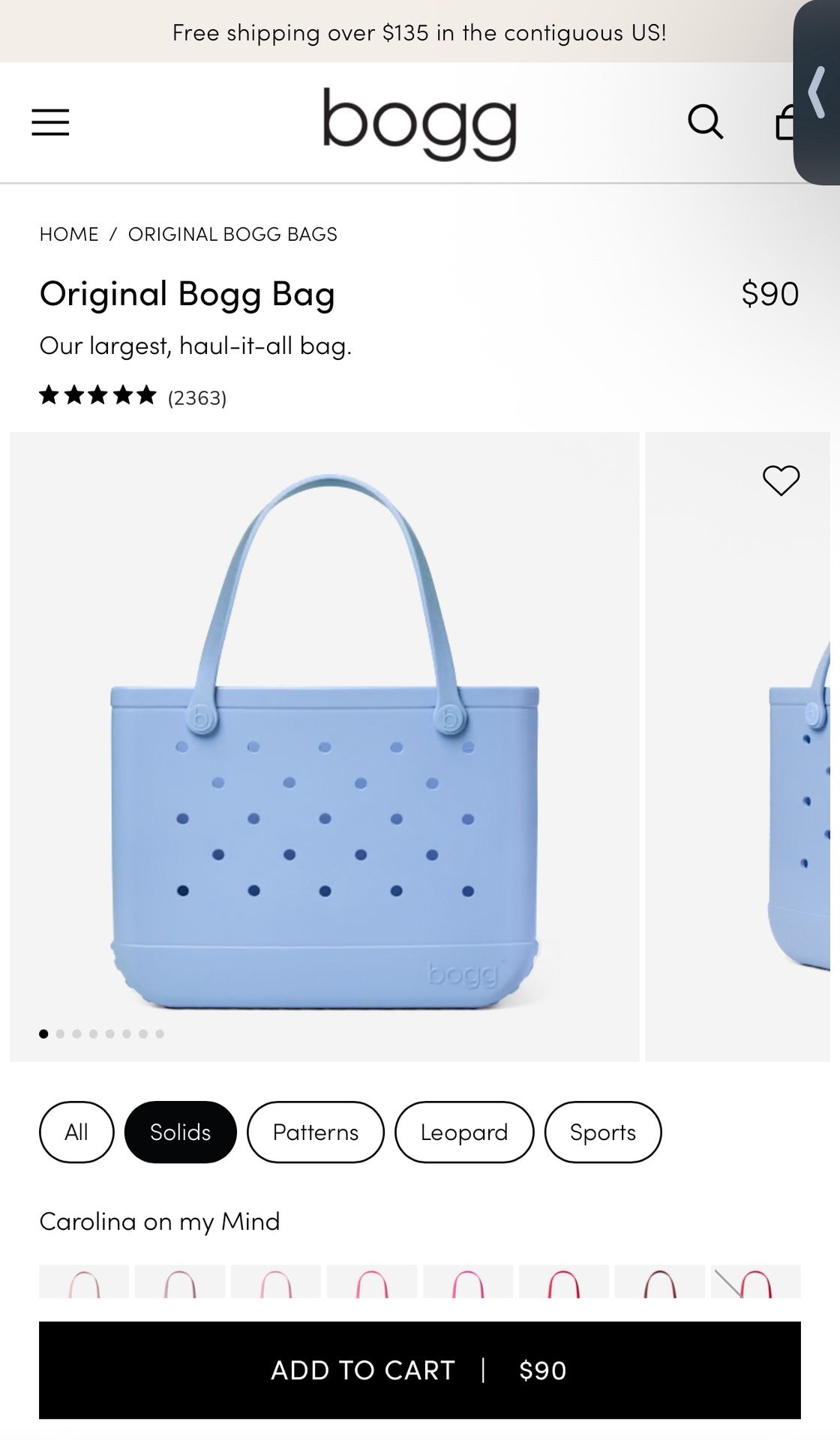Add bag to wishlist with heart
The image size is (840, 1440).
[781, 480]
